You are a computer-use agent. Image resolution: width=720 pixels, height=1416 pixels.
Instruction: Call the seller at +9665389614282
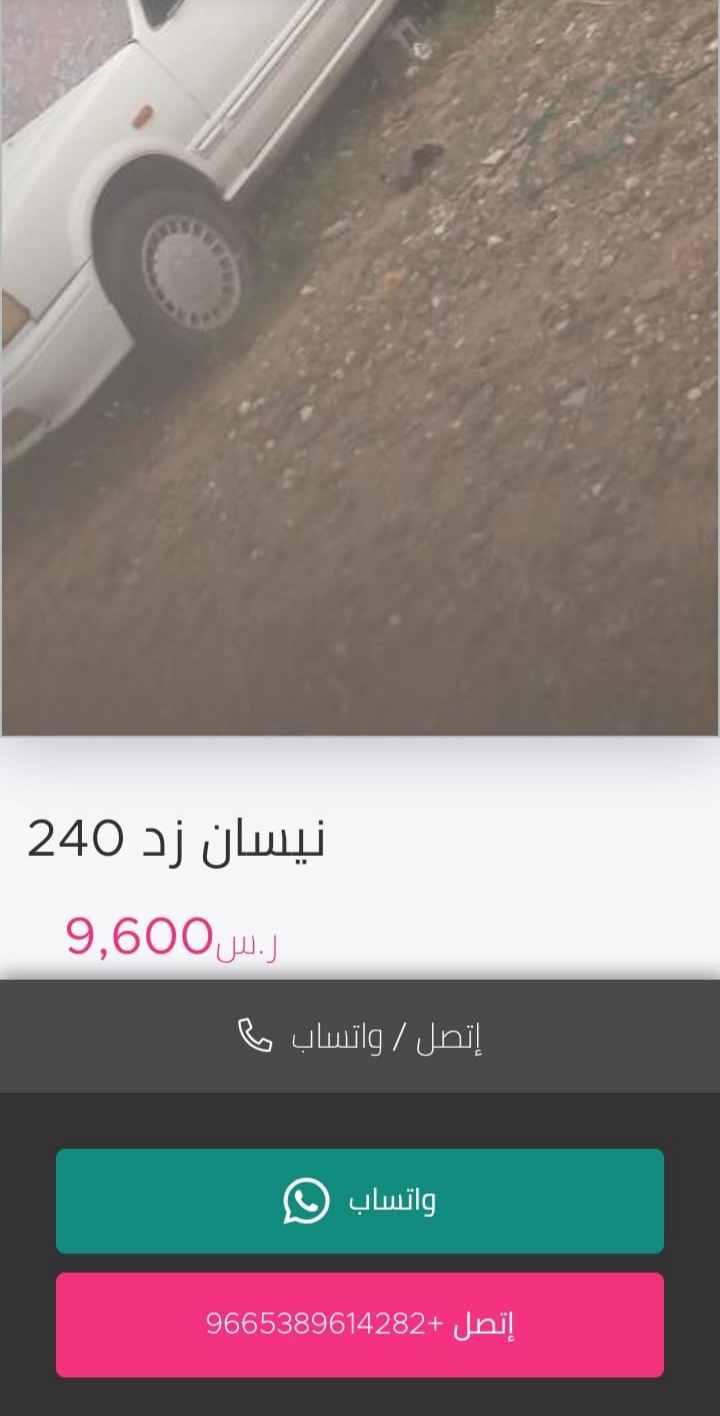click(x=360, y=1324)
